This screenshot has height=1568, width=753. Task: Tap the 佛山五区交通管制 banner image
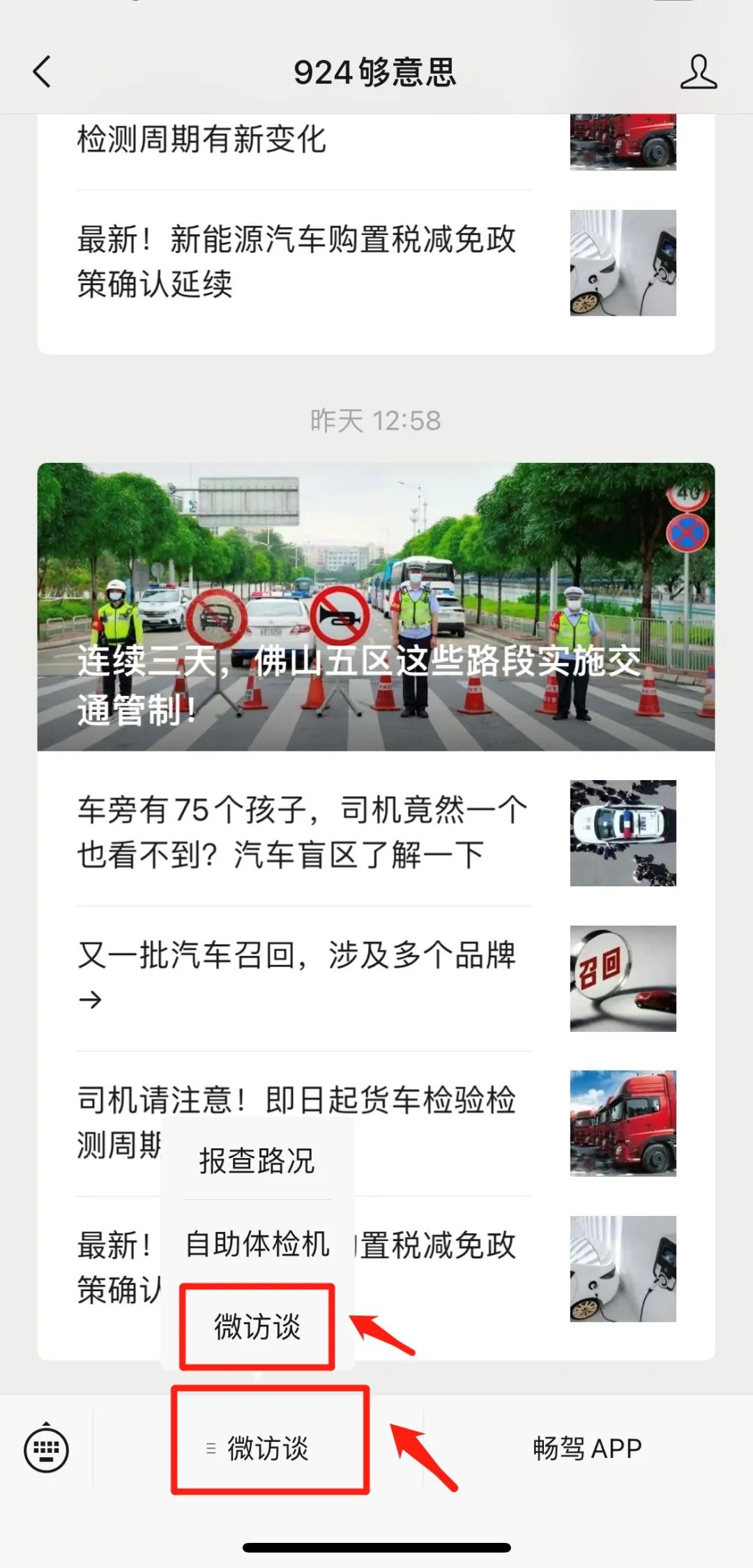376,607
